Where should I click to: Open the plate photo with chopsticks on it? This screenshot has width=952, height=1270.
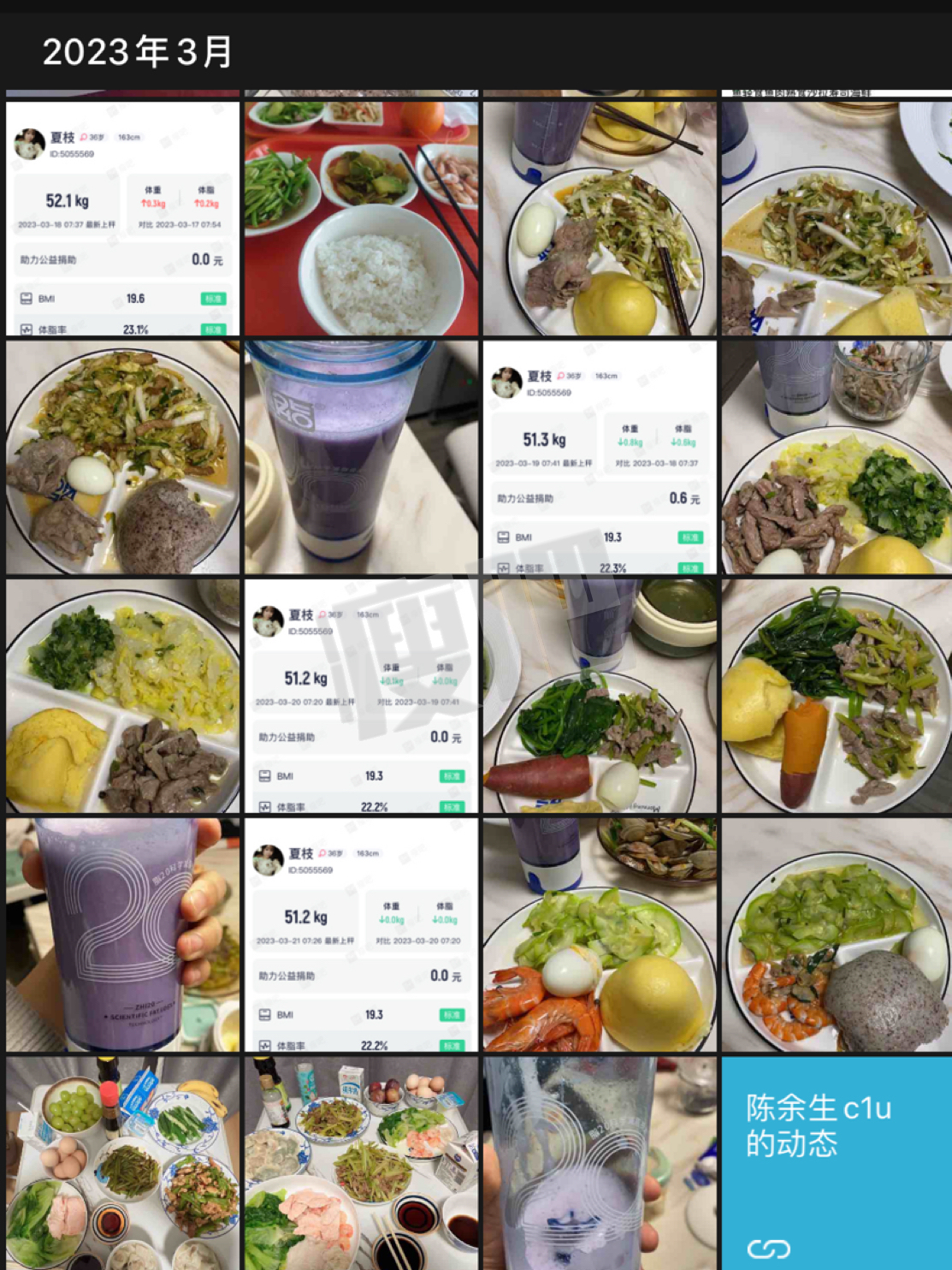pos(599,218)
